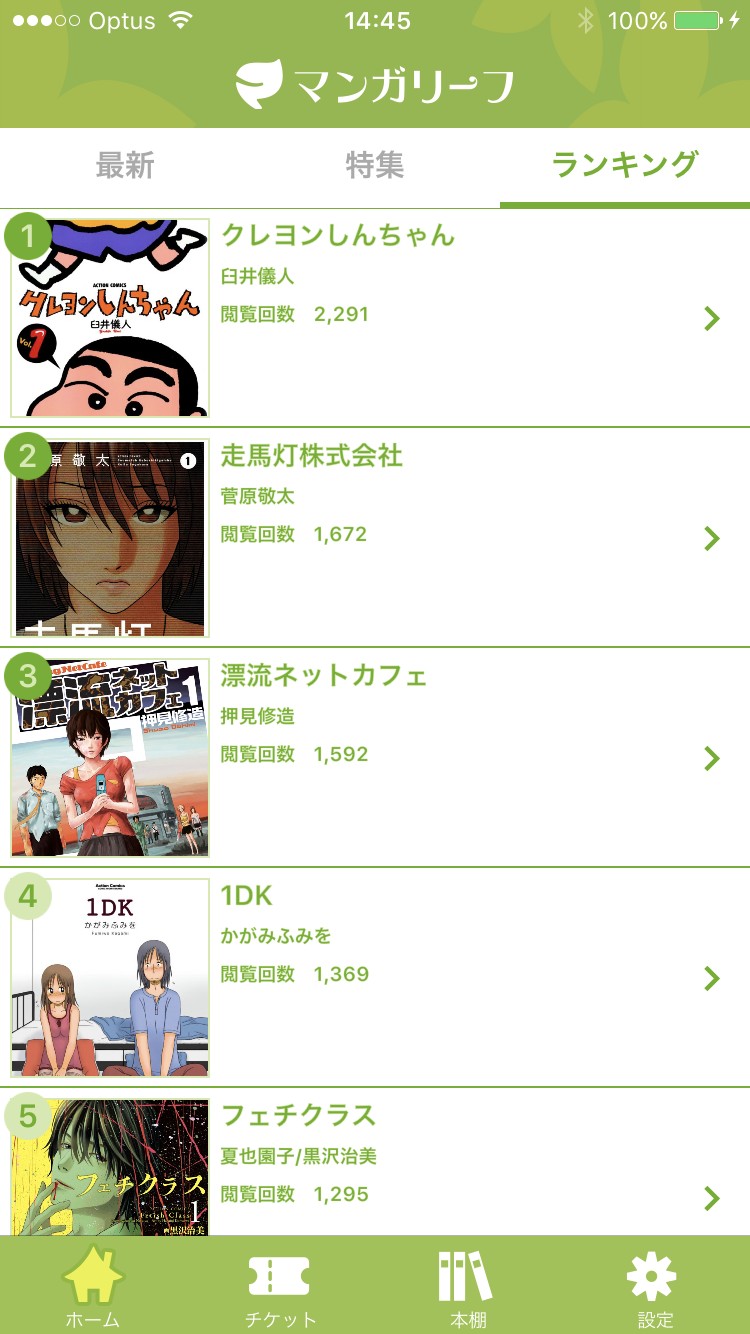Go to the ホーム tab

click(93, 1288)
